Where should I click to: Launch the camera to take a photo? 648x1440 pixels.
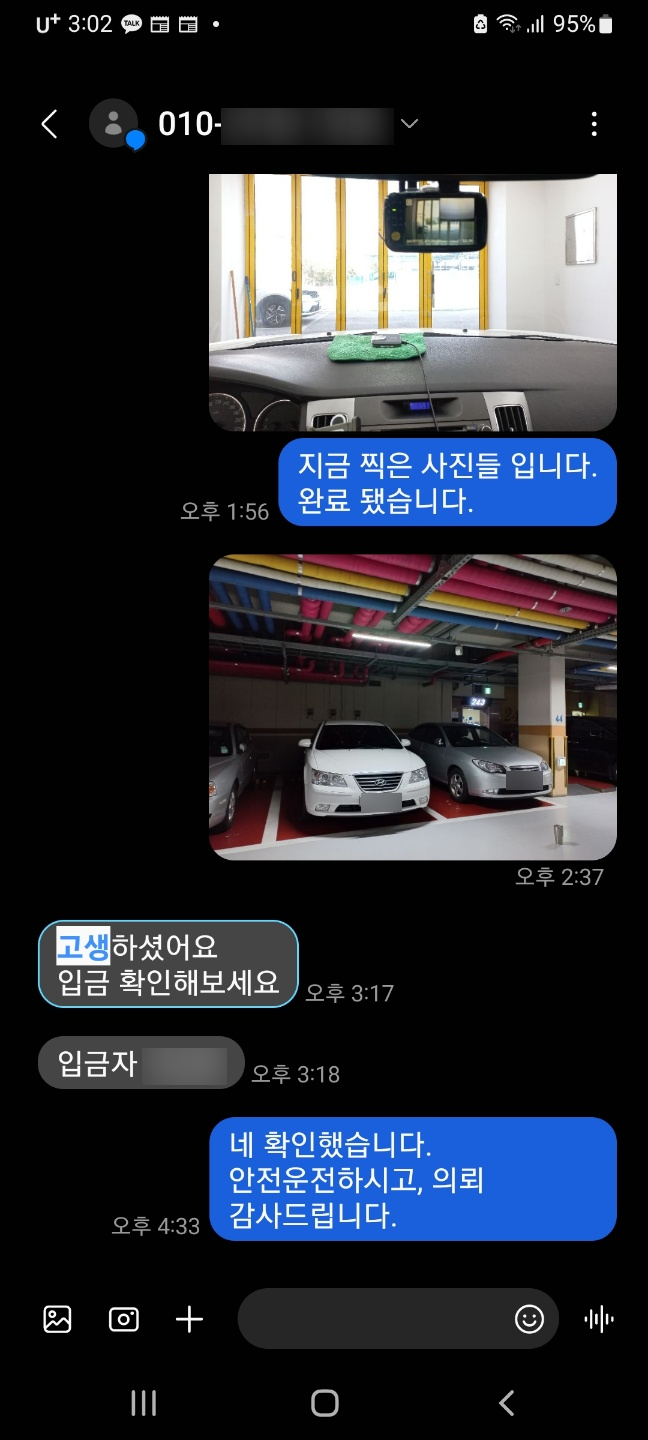pos(124,1319)
